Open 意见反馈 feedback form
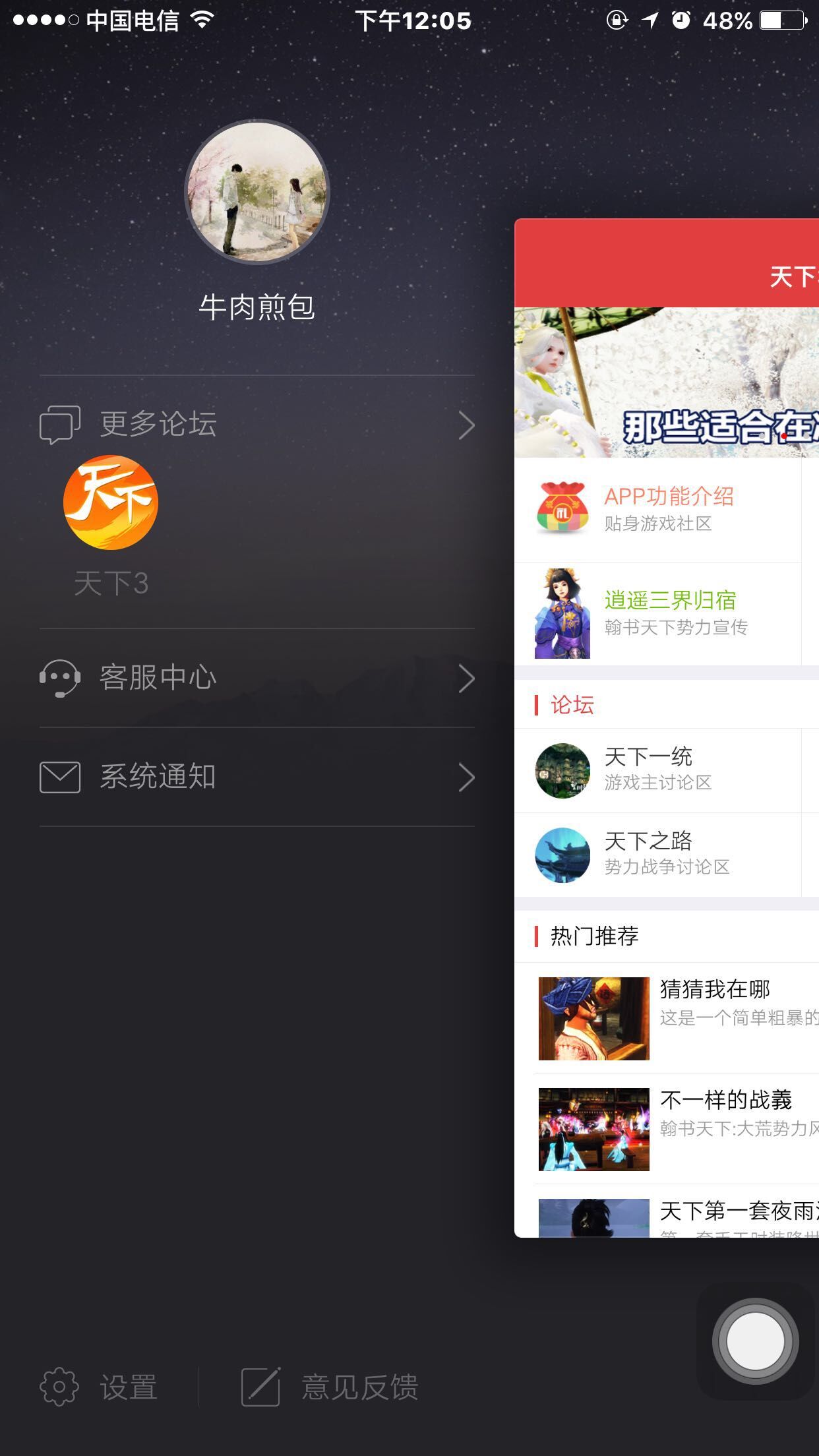 [x=330, y=1387]
